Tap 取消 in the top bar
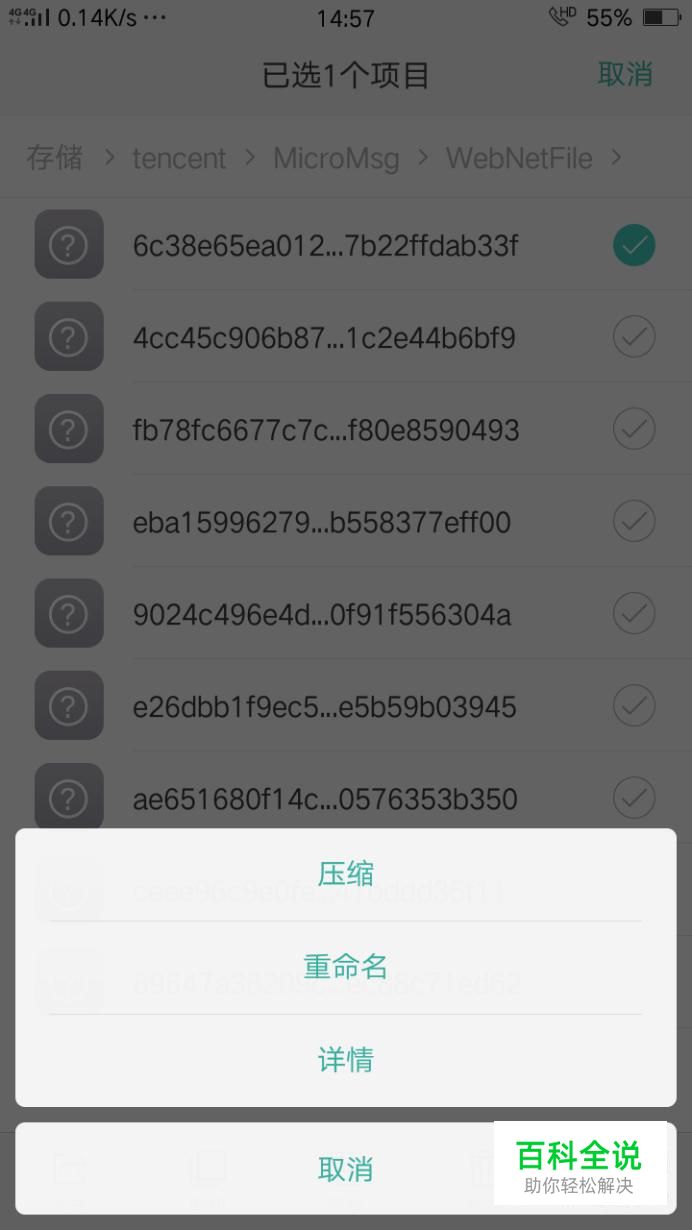 pyautogui.click(x=625, y=74)
